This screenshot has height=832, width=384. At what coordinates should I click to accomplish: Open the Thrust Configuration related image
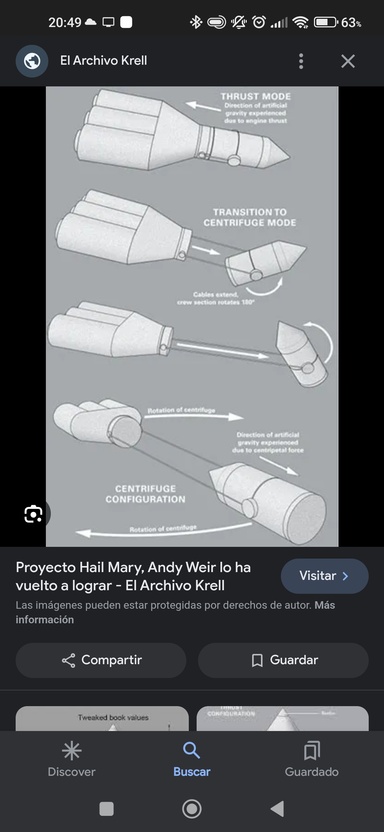pyautogui.click(x=282, y=718)
